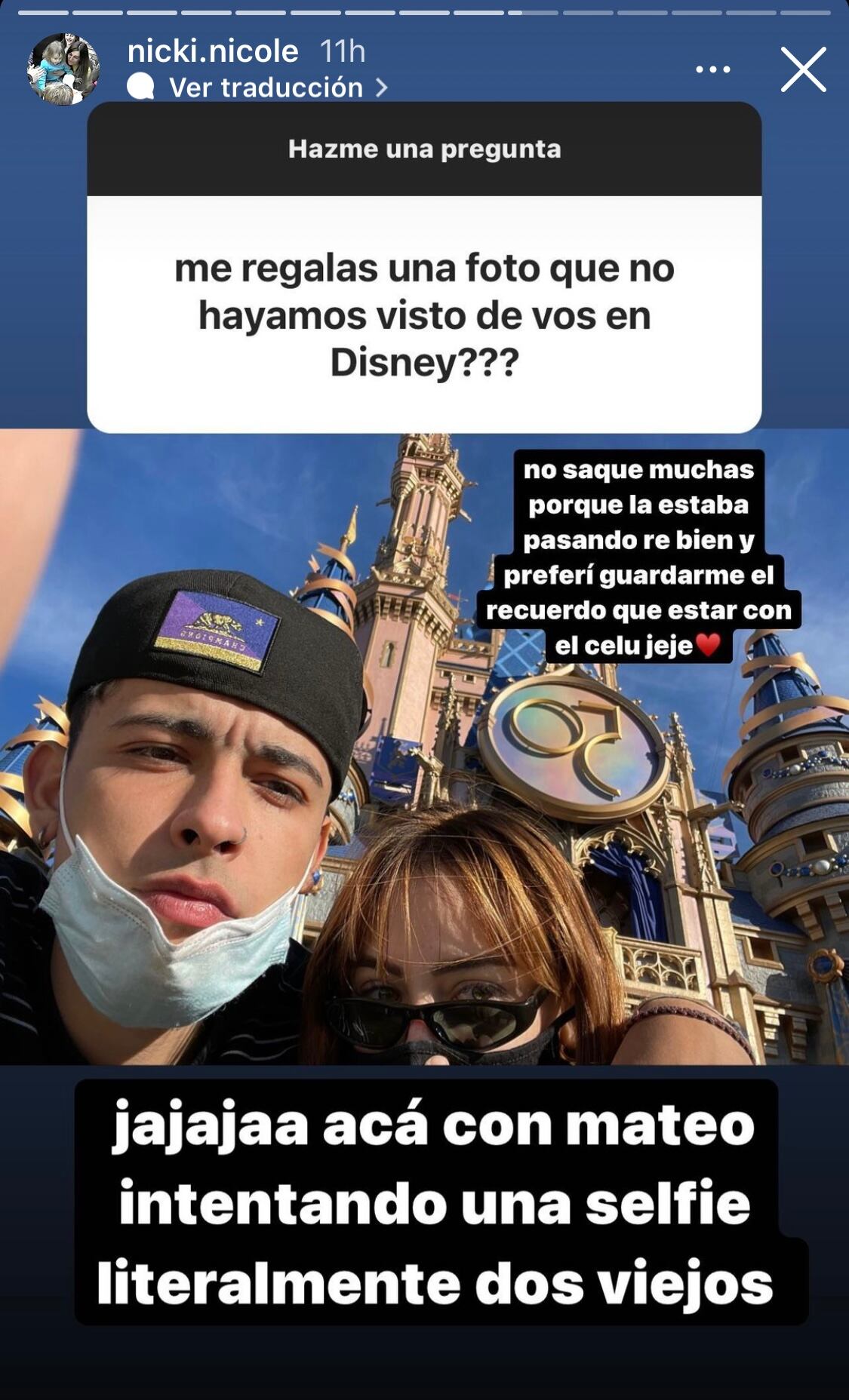This screenshot has height=1400, width=849.
Task: Open nicki.nicole's profile picture
Action: pos(63,69)
